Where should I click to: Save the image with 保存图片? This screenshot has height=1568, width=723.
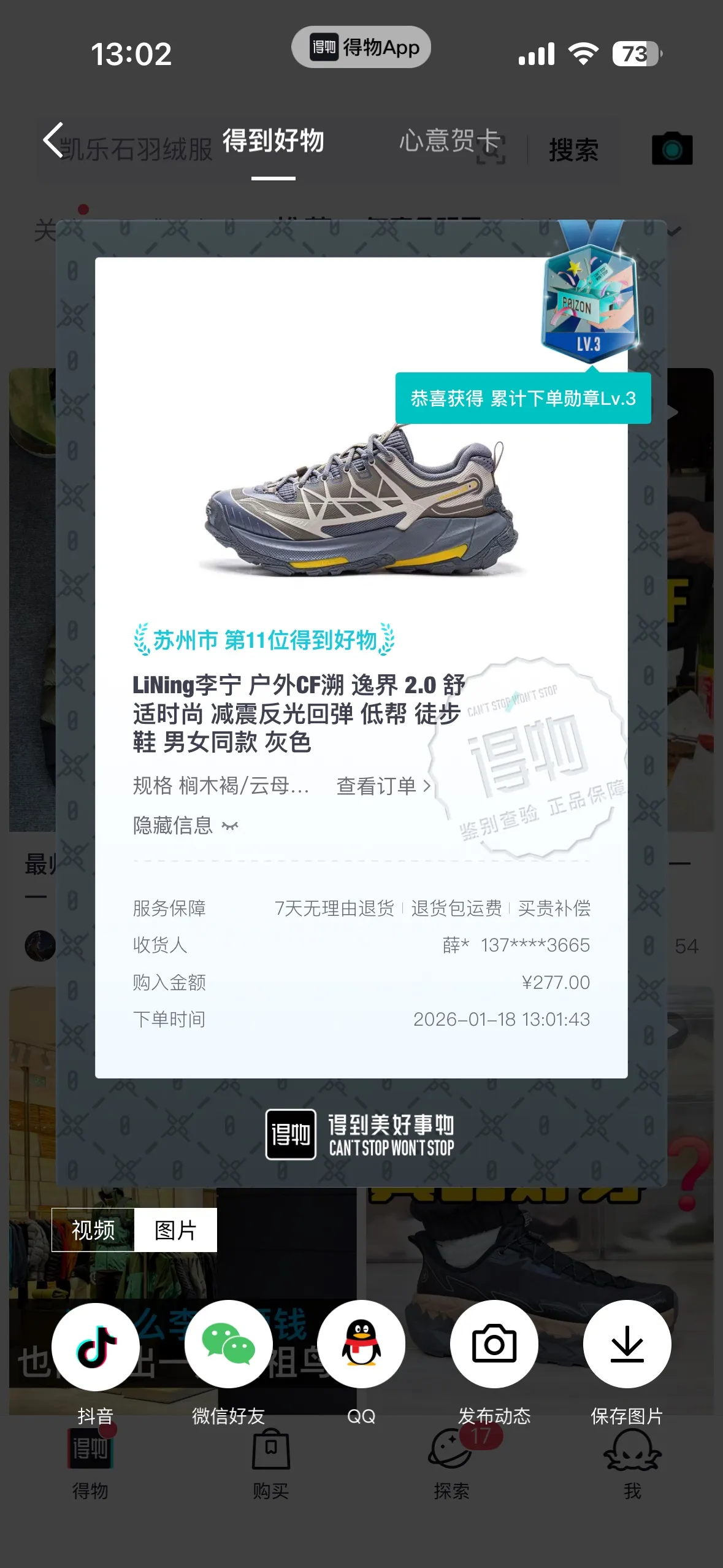click(x=627, y=1346)
